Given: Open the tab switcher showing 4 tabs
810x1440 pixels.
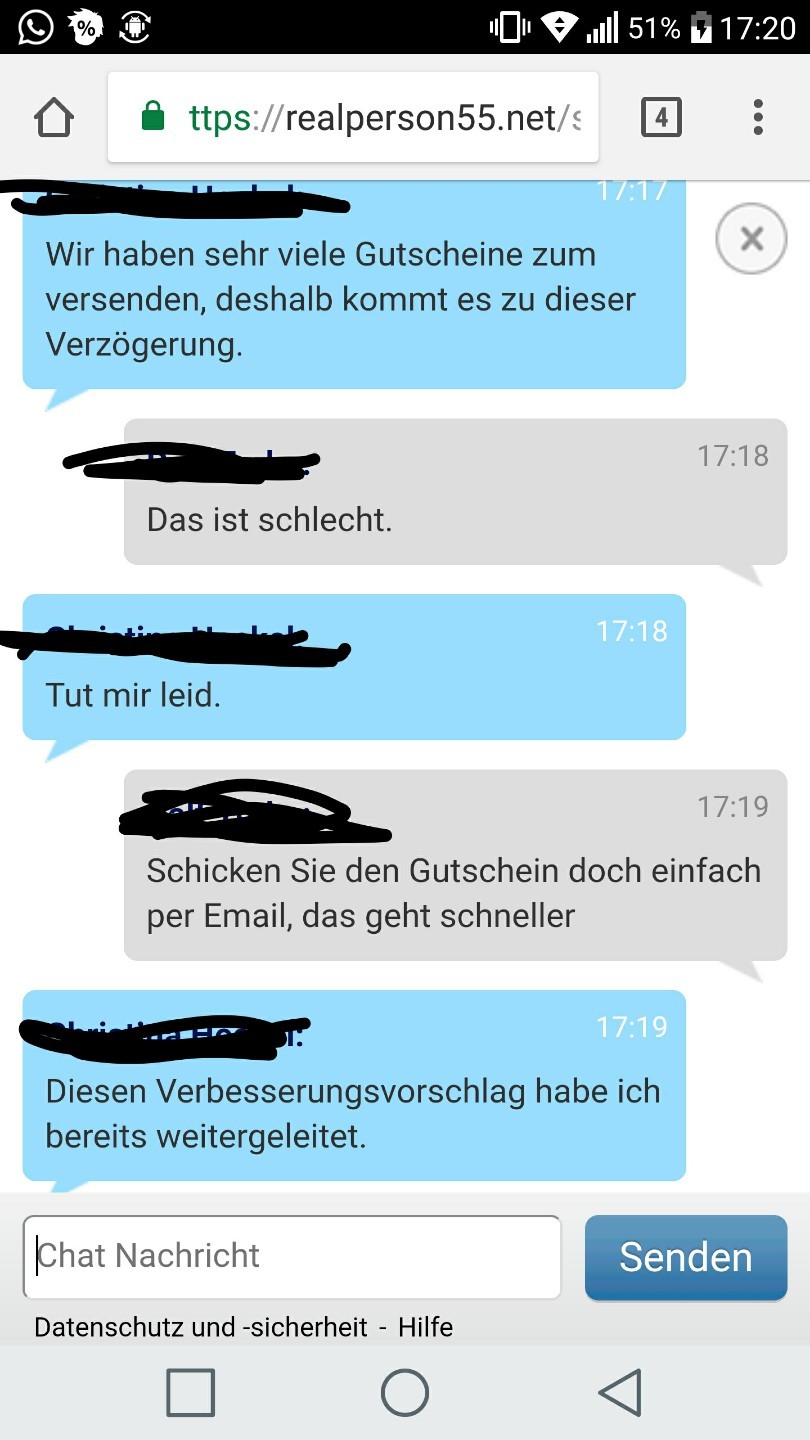Looking at the screenshot, I should (x=661, y=118).
